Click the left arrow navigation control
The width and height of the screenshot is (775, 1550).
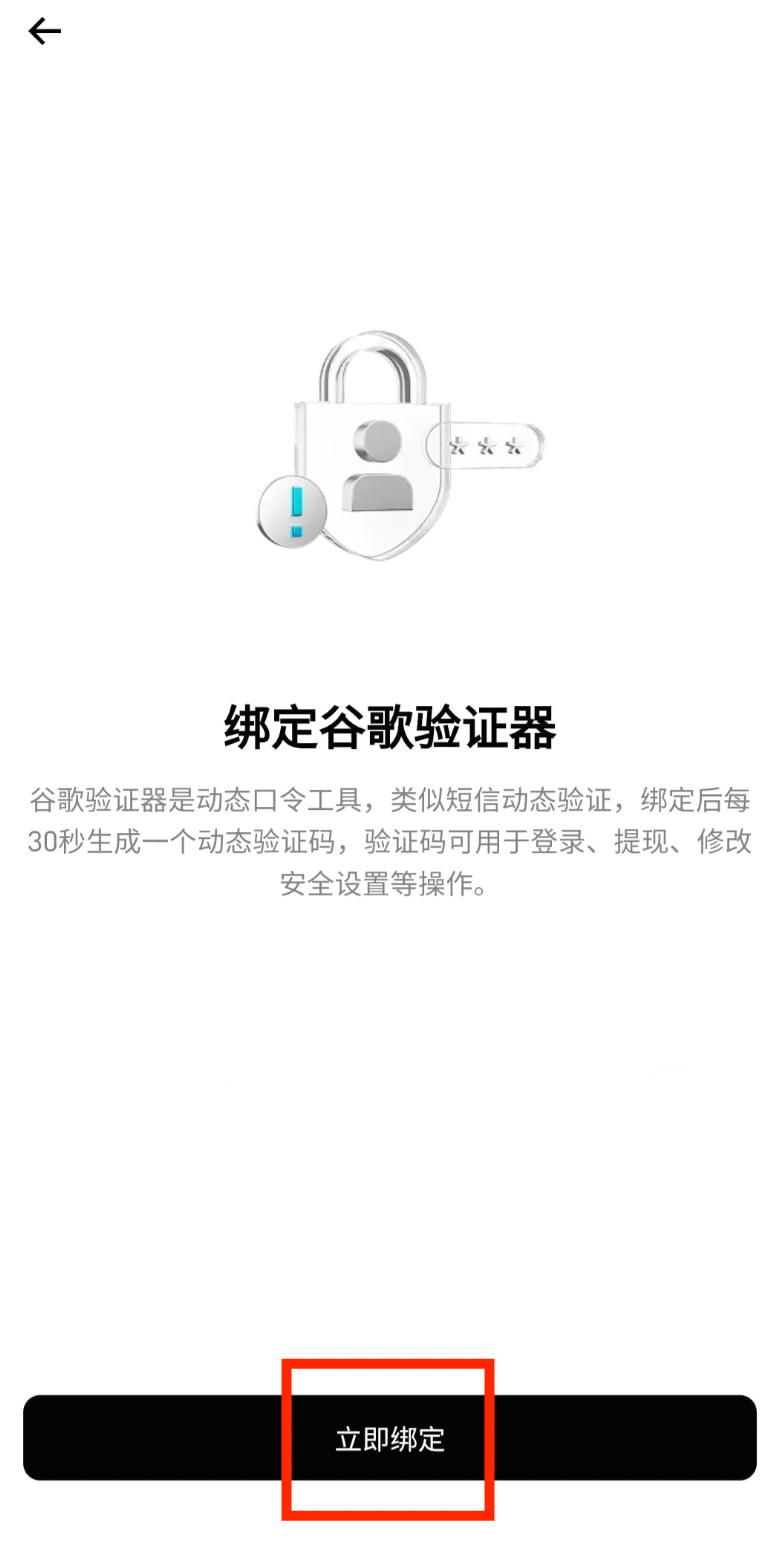coord(45,30)
